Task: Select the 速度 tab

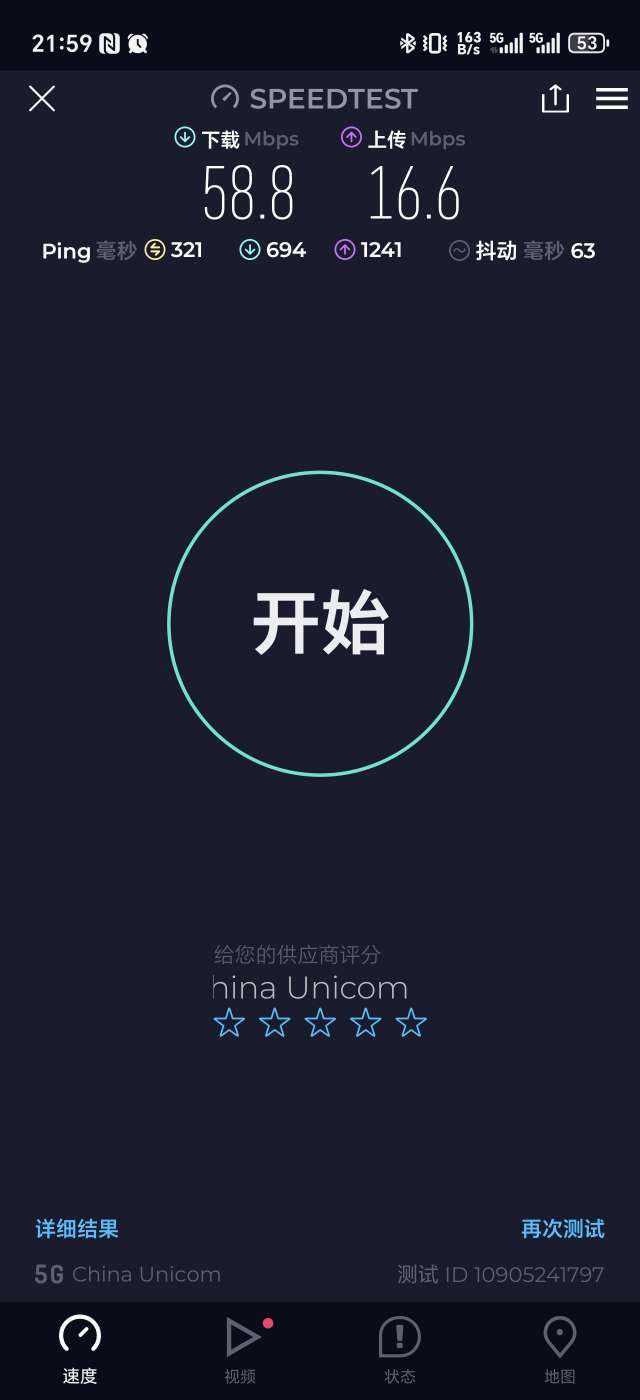Action: click(80, 1350)
